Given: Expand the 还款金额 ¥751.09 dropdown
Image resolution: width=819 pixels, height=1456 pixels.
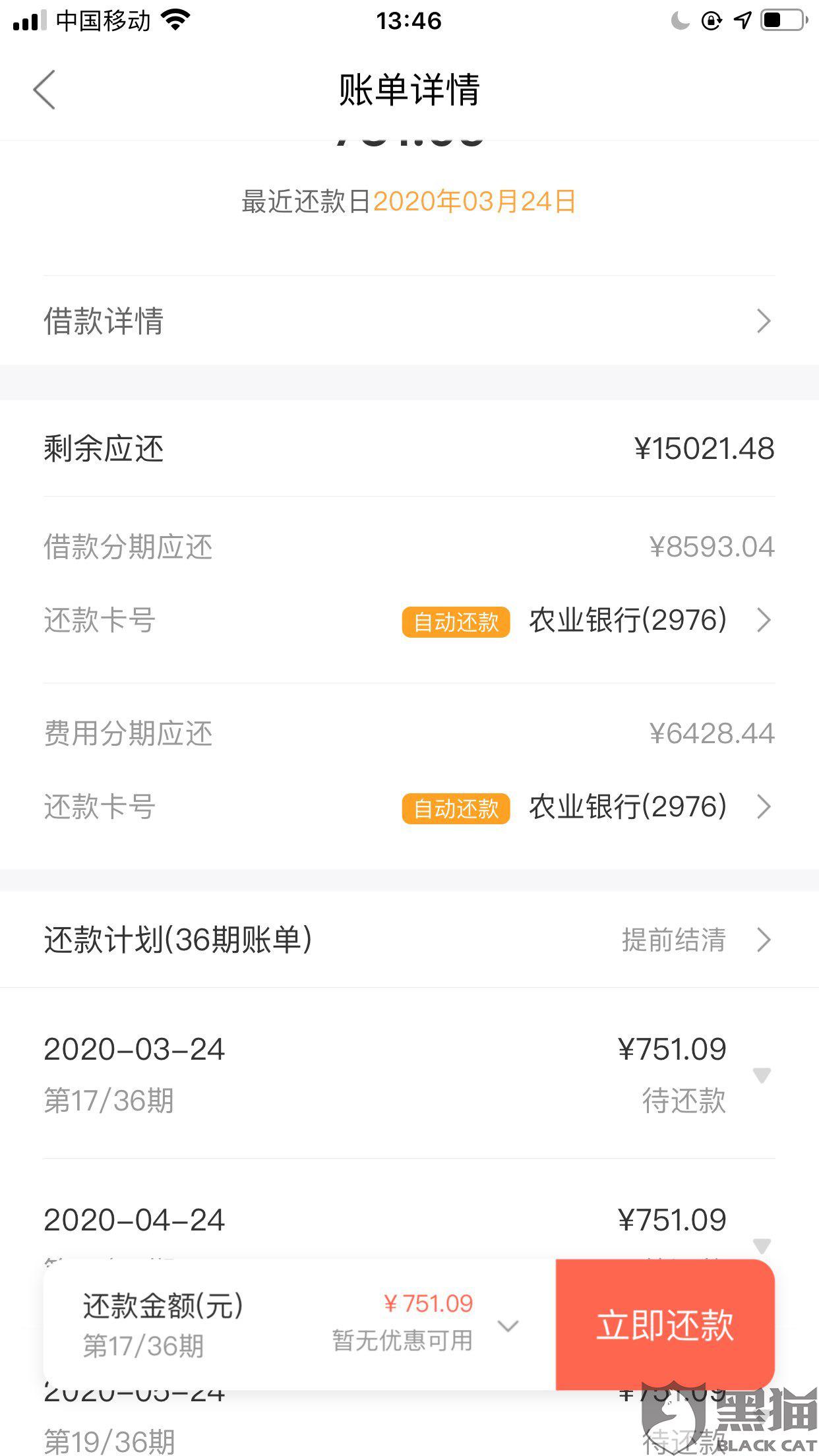Looking at the screenshot, I should coord(508,1325).
